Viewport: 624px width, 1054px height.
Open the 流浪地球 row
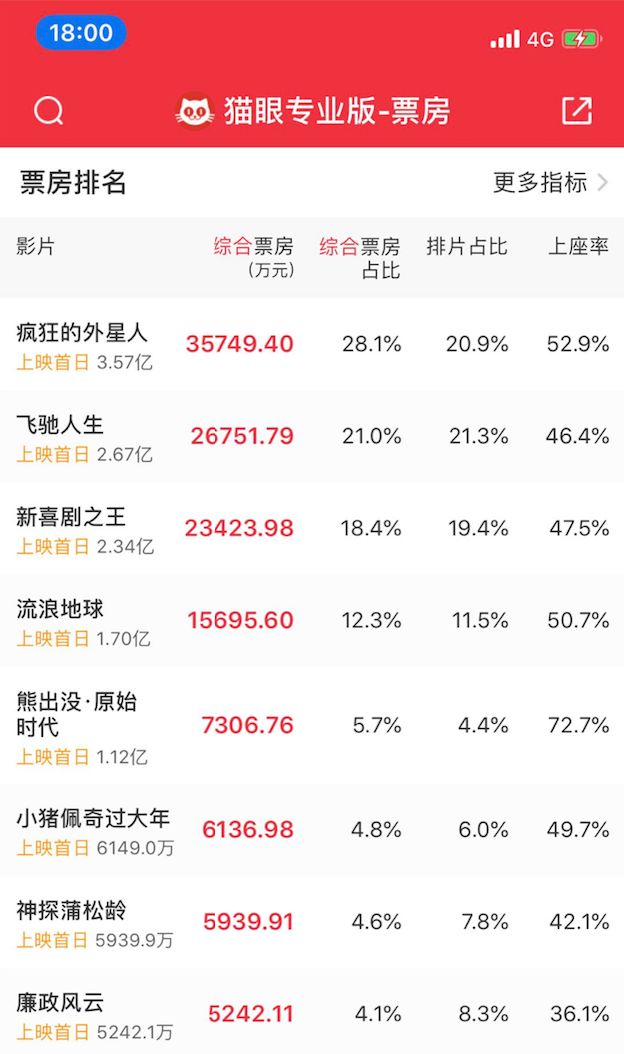tap(312, 621)
